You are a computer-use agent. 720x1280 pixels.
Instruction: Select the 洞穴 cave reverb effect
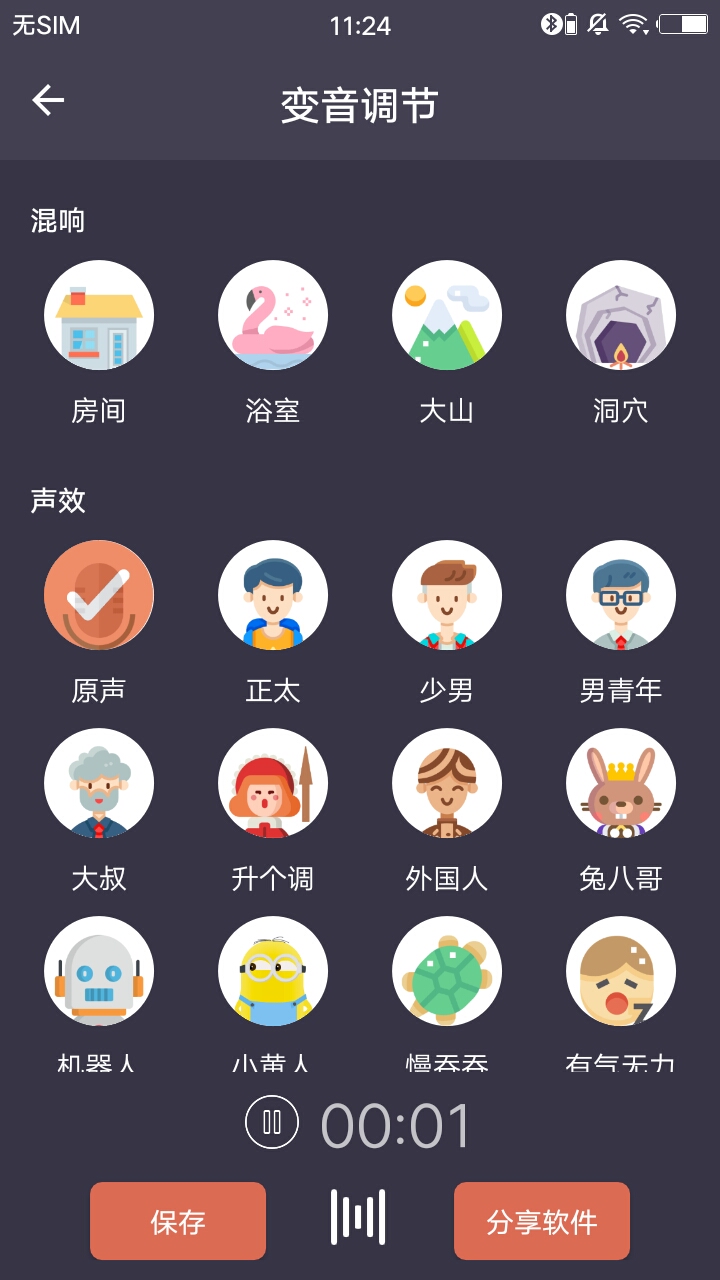(x=621, y=314)
